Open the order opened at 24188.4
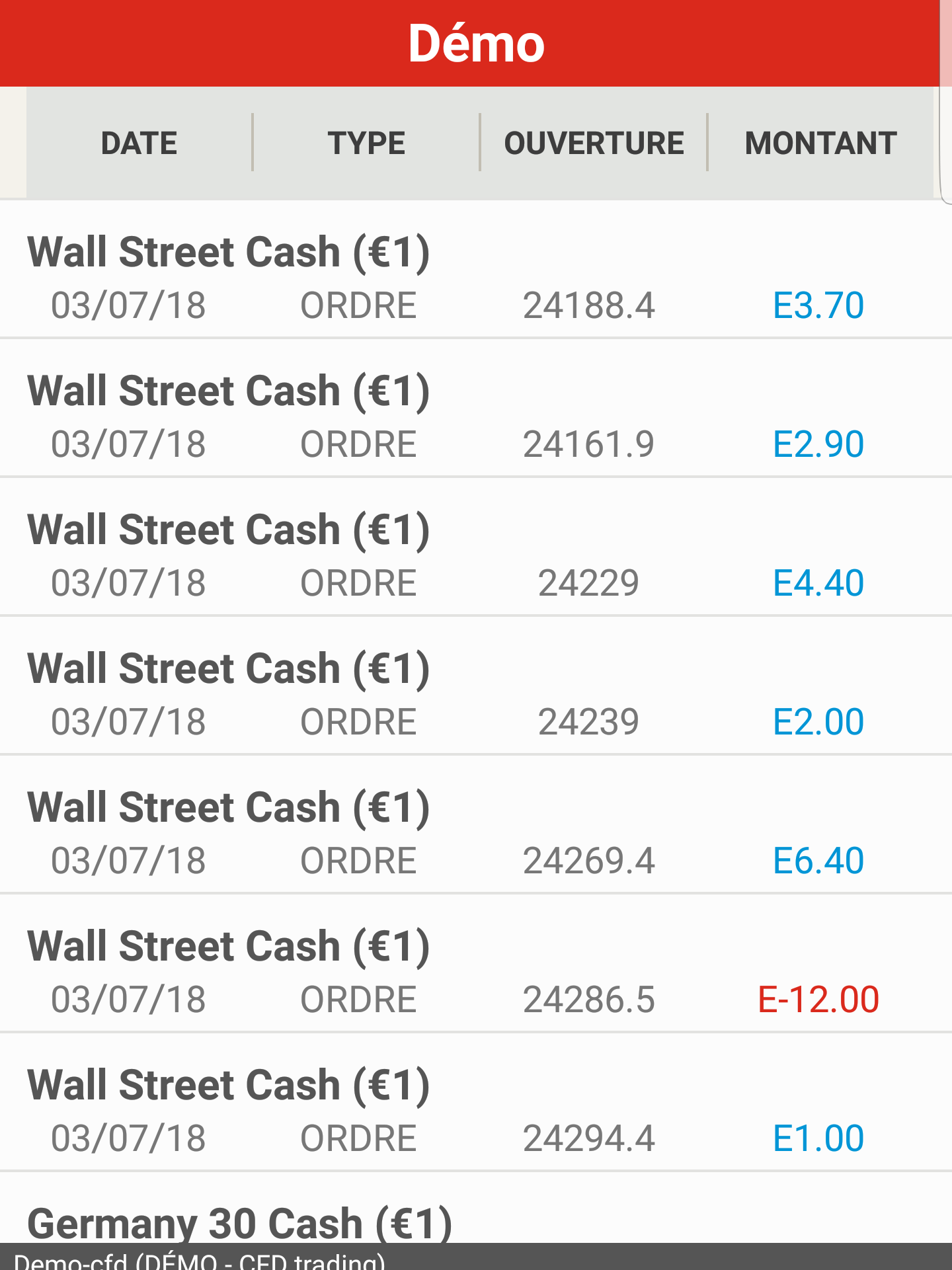 [476, 276]
